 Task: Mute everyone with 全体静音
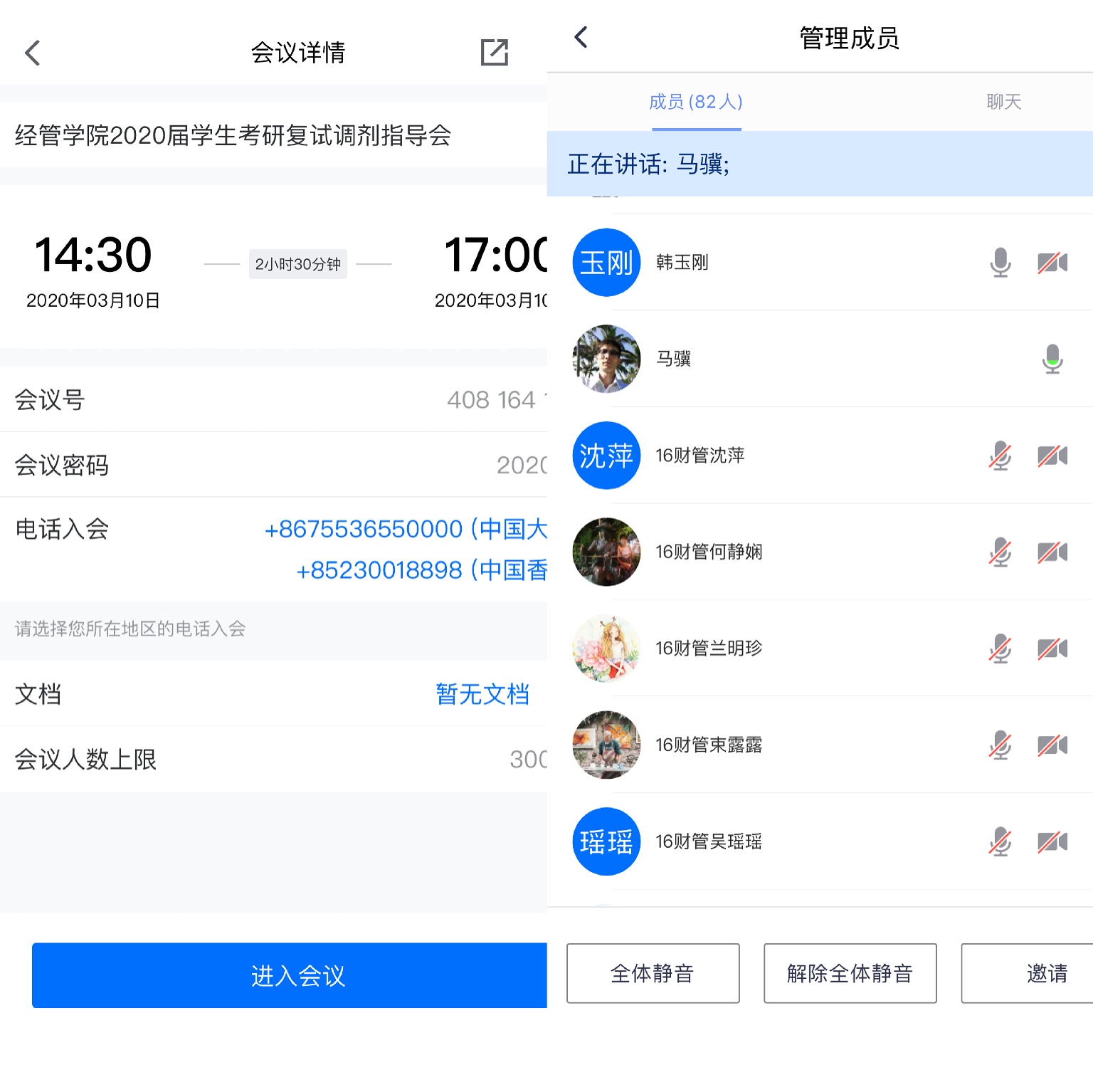[x=653, y=973]
